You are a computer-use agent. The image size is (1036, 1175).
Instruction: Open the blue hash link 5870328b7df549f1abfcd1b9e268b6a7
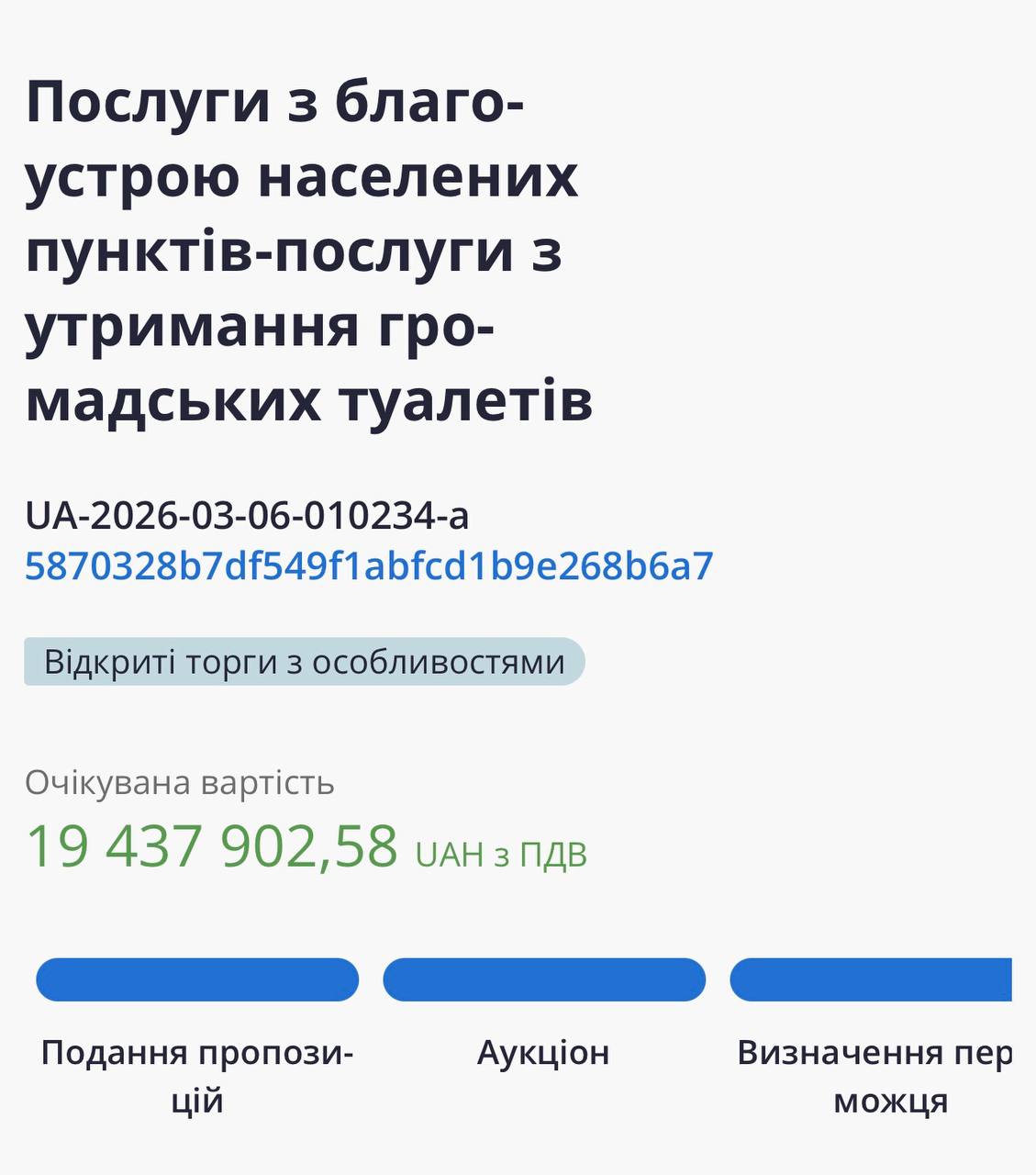(368, 566)
